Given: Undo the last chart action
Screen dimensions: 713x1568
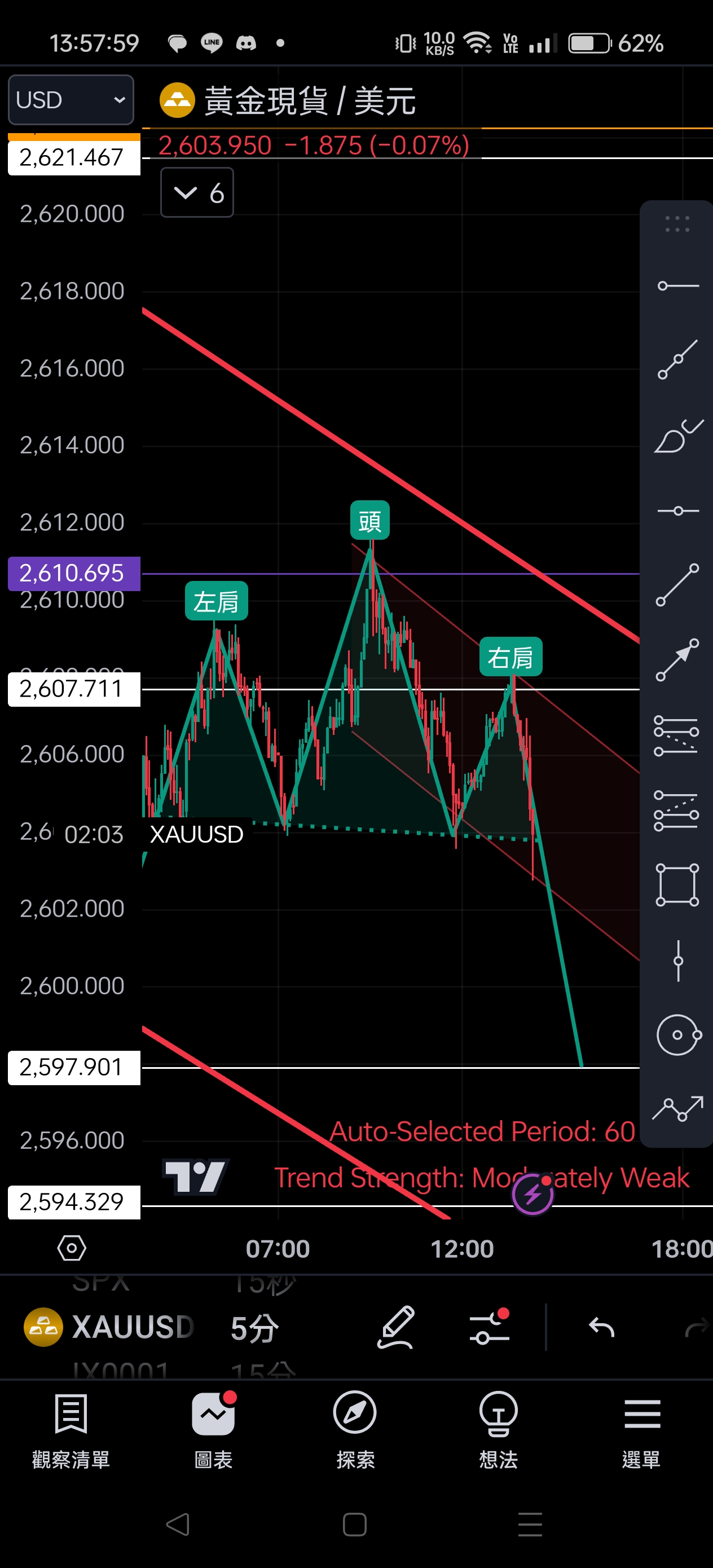Looking at the screenshot, I should (601, 1327).
